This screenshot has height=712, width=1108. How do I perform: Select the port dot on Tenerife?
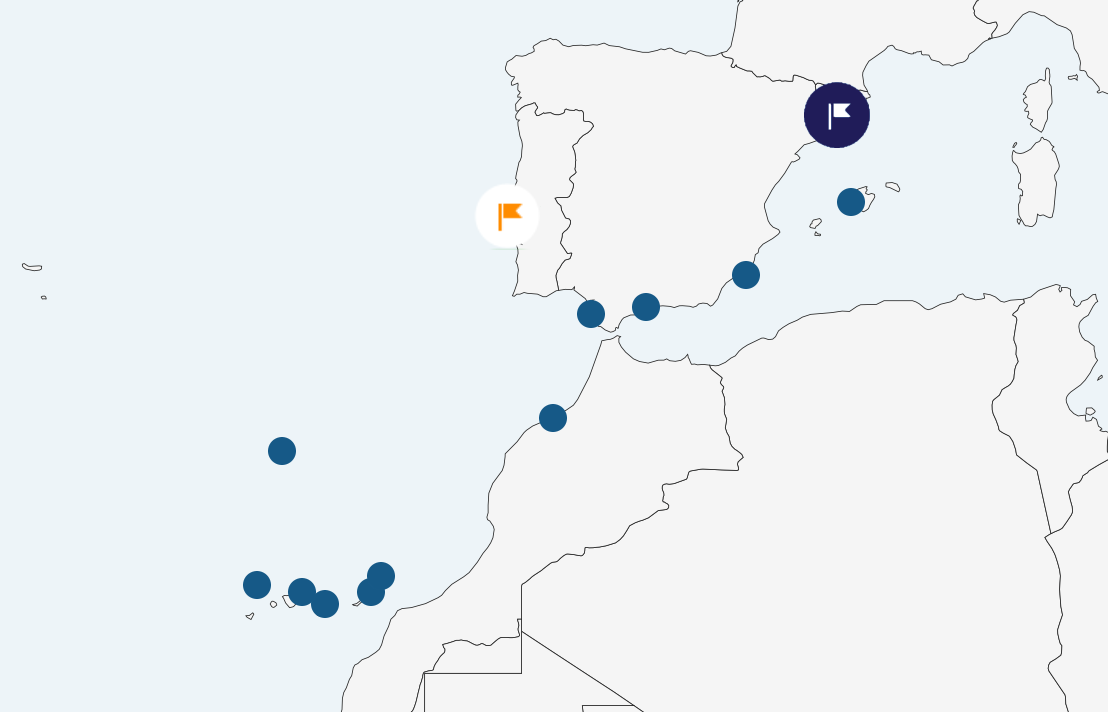pos(302,592)
